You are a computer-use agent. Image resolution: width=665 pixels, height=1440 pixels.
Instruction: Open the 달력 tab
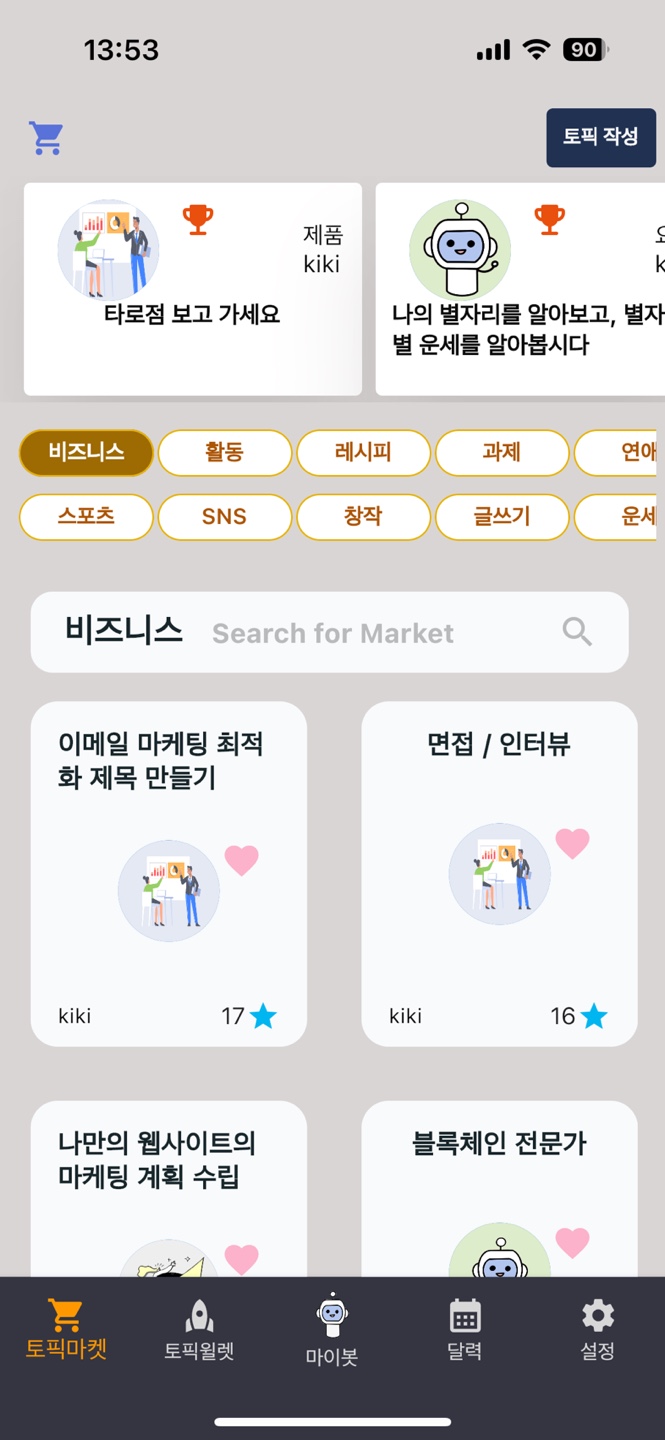point(465,1331)
